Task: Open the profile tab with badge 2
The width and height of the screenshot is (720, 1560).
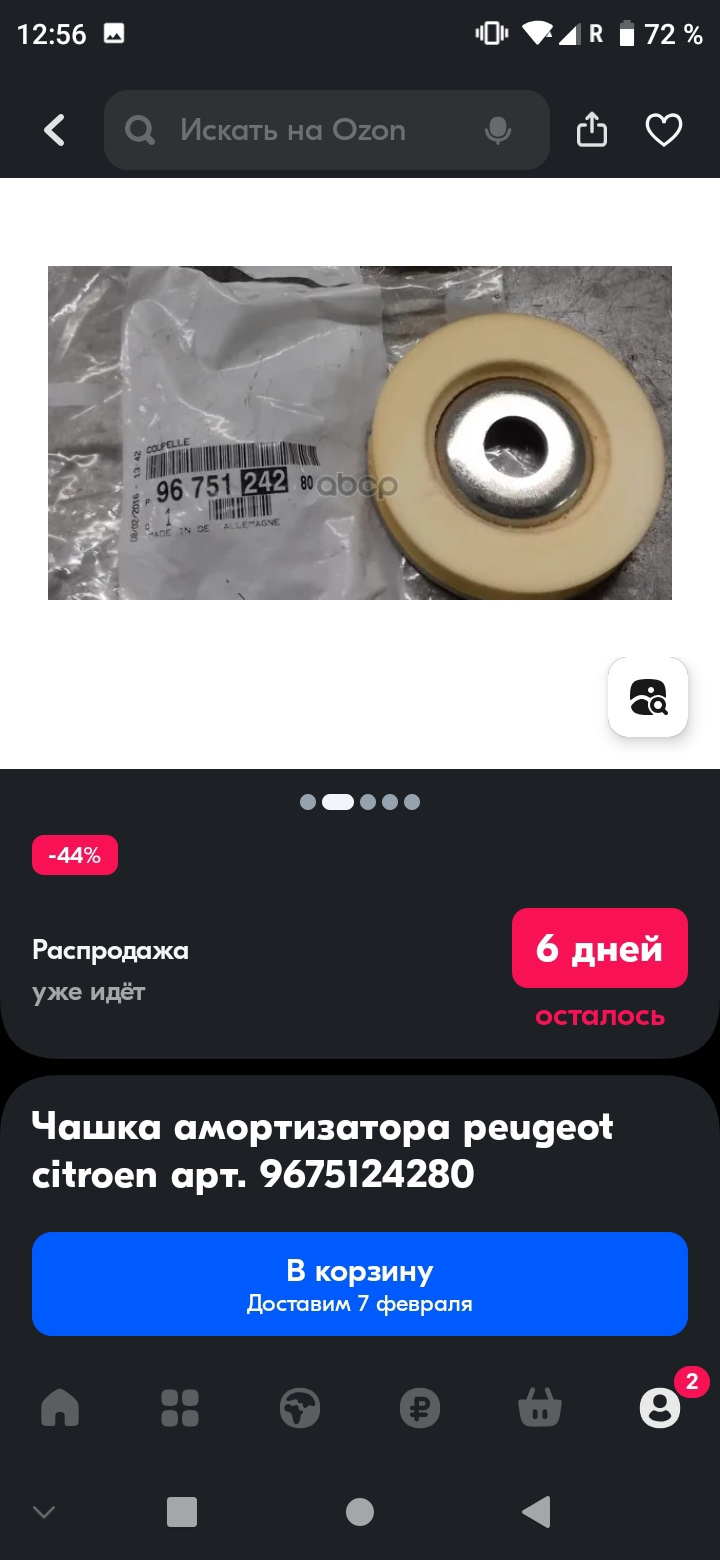Action: pos(660,1408)
